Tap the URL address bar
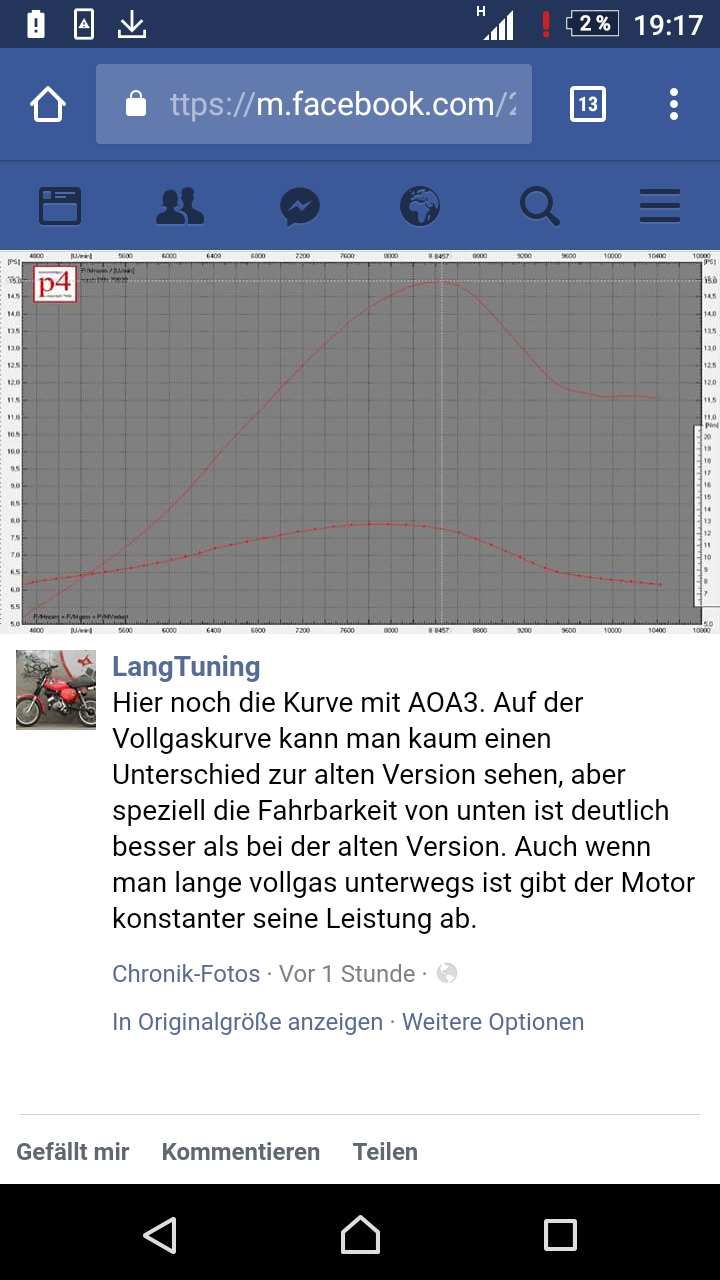The image size is (720, 1280). click(314, 104)
